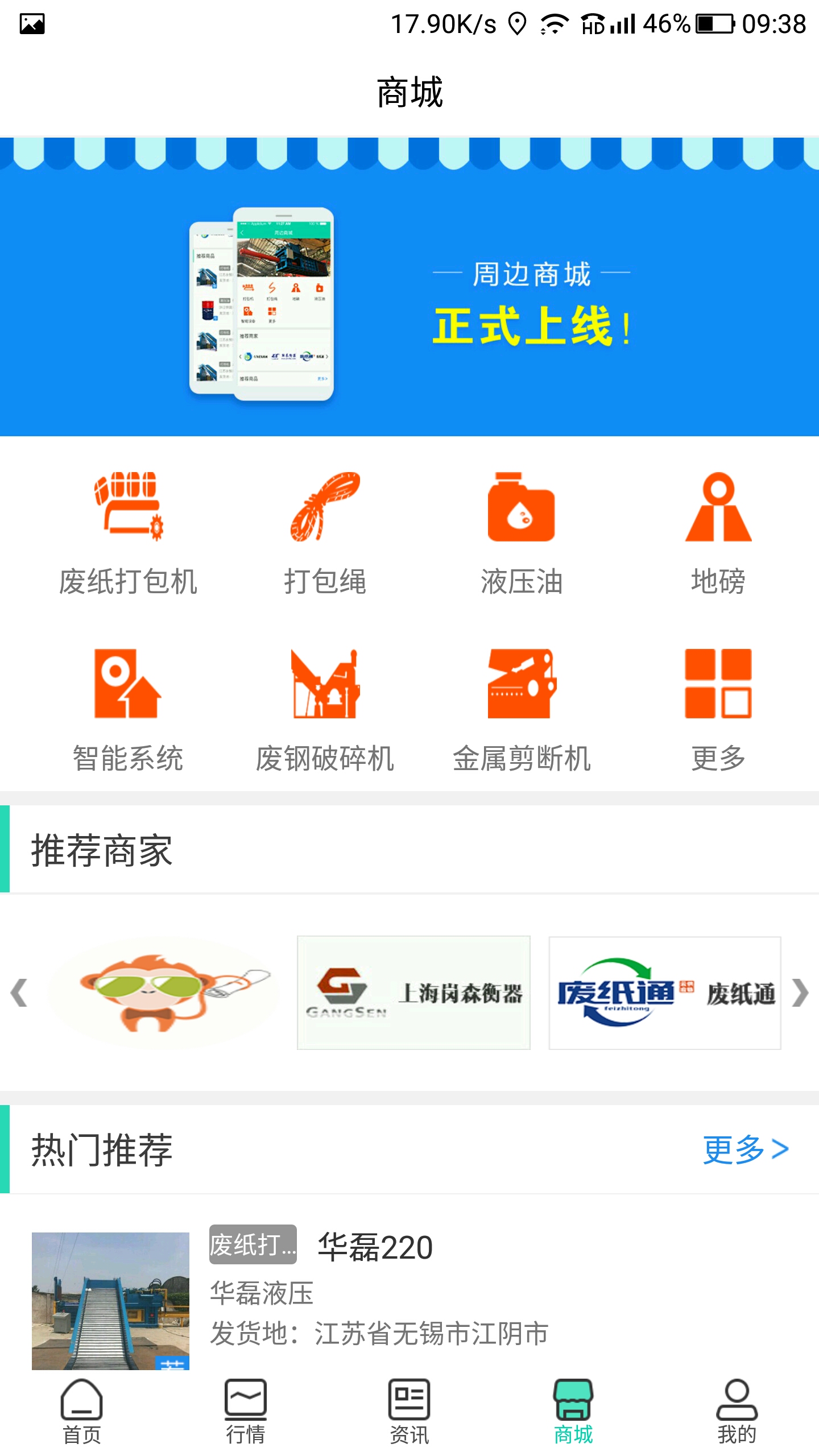Screen dimensions: 819x1456
Task: Go to the 我的 profile tab
Action: [738, 1405]
